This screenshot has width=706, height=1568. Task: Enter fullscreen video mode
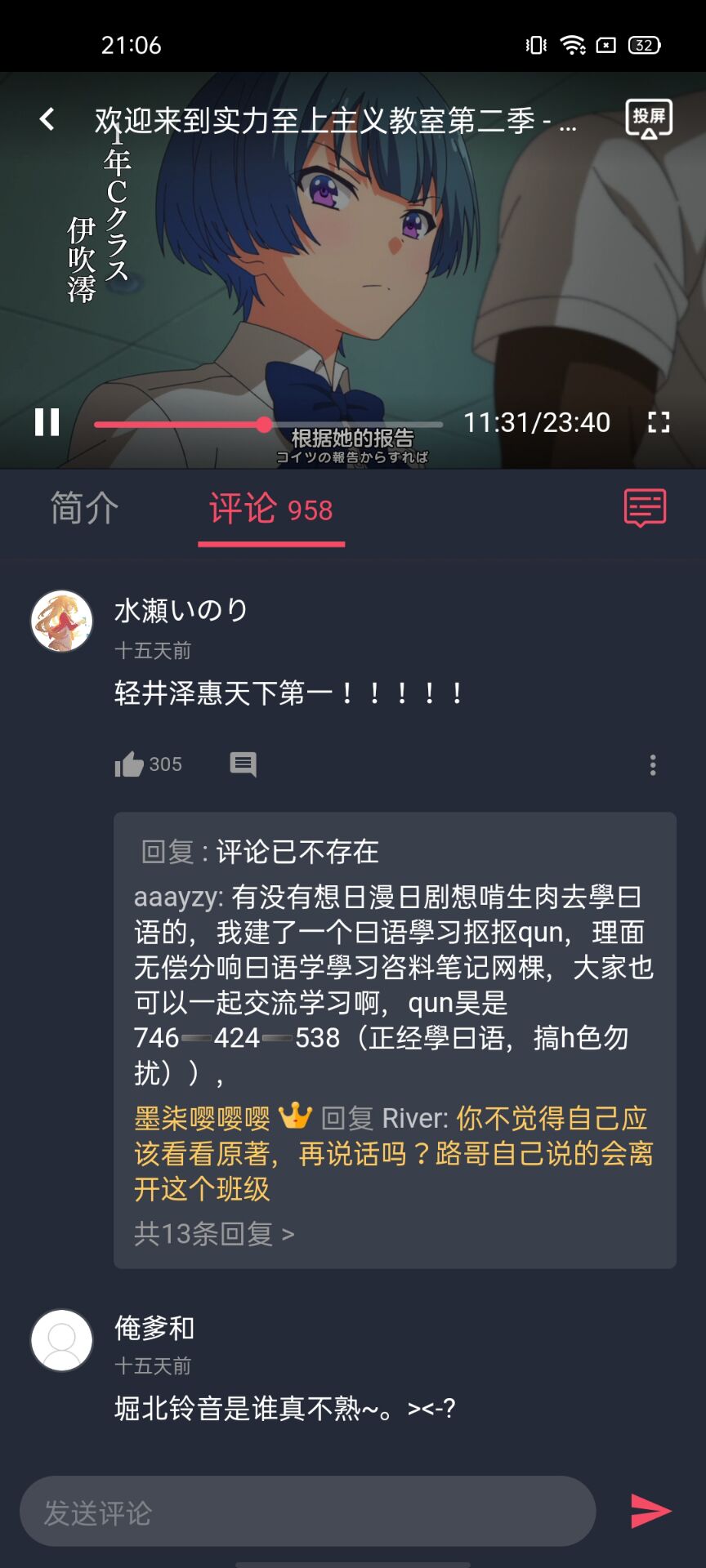click(x=658, y=422)
